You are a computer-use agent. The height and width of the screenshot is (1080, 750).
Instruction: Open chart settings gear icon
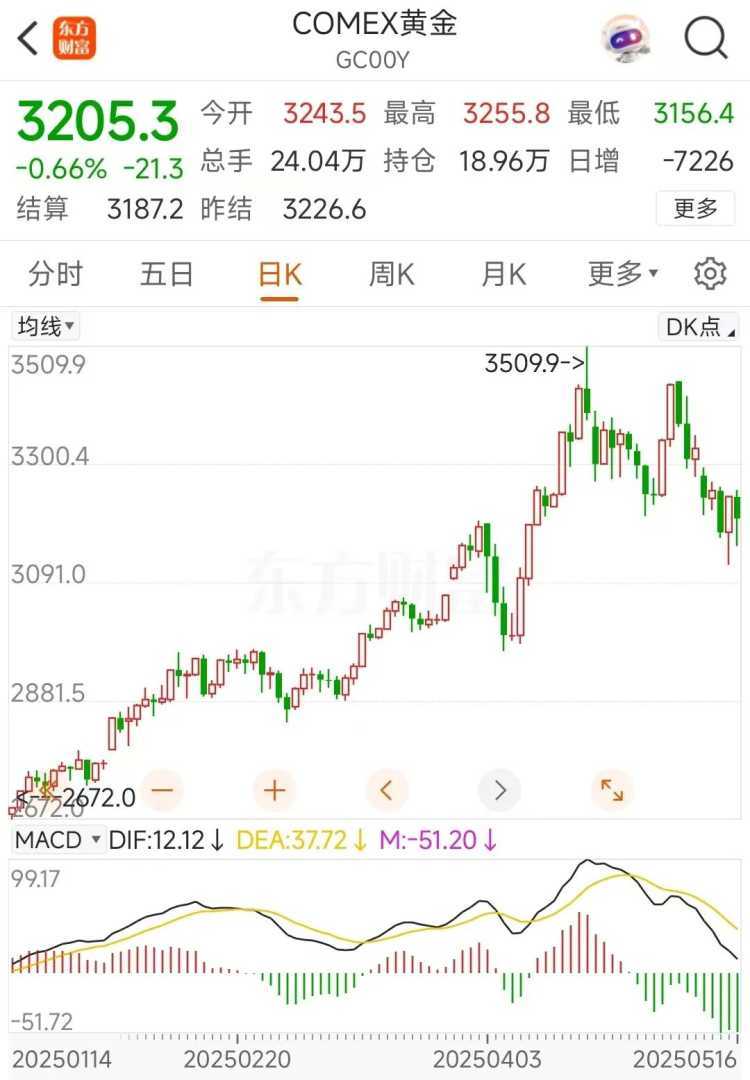(710, 274)
